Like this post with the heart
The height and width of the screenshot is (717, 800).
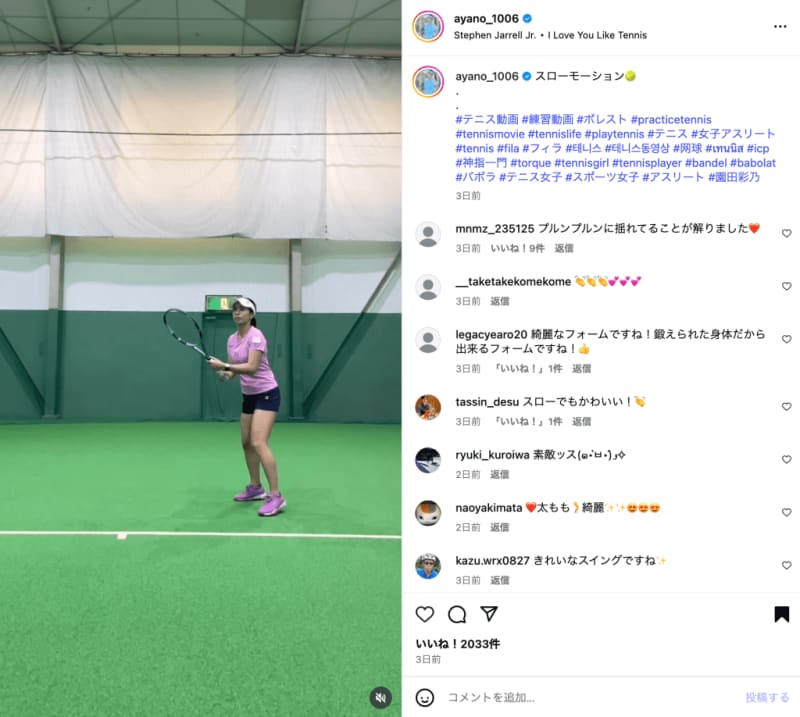[x=425, y=614]
